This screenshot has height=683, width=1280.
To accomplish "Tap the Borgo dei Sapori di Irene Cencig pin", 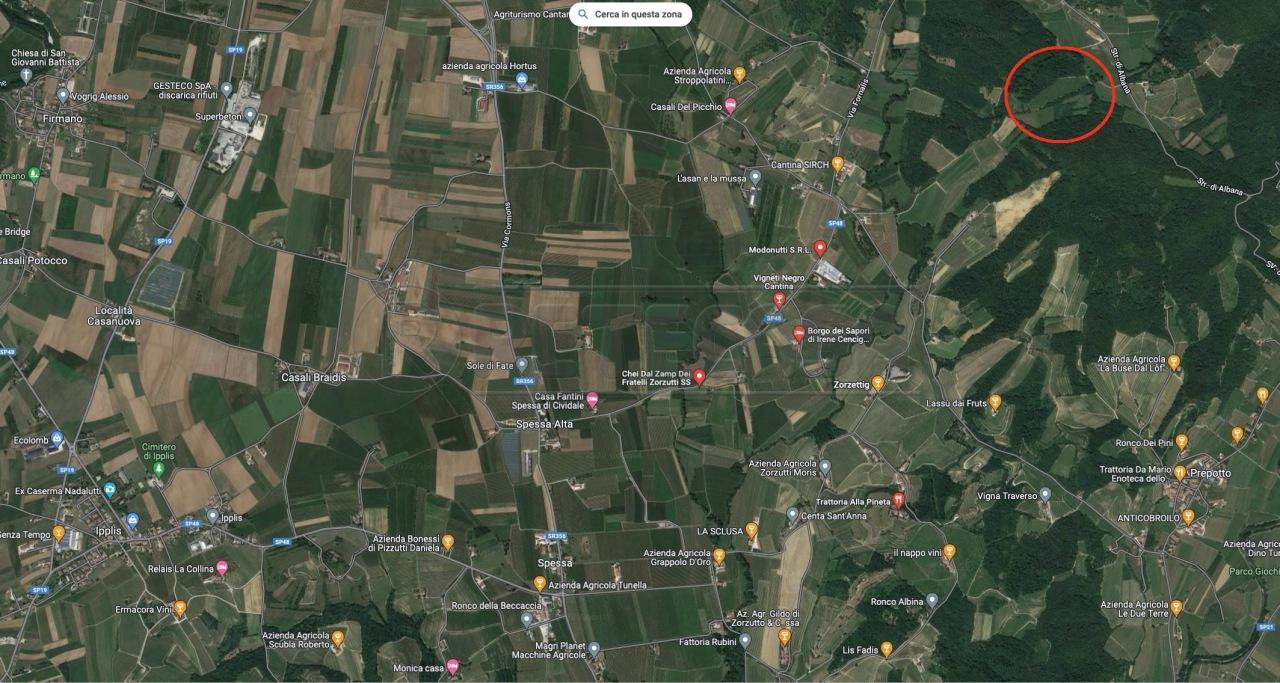I will [798, 333].
